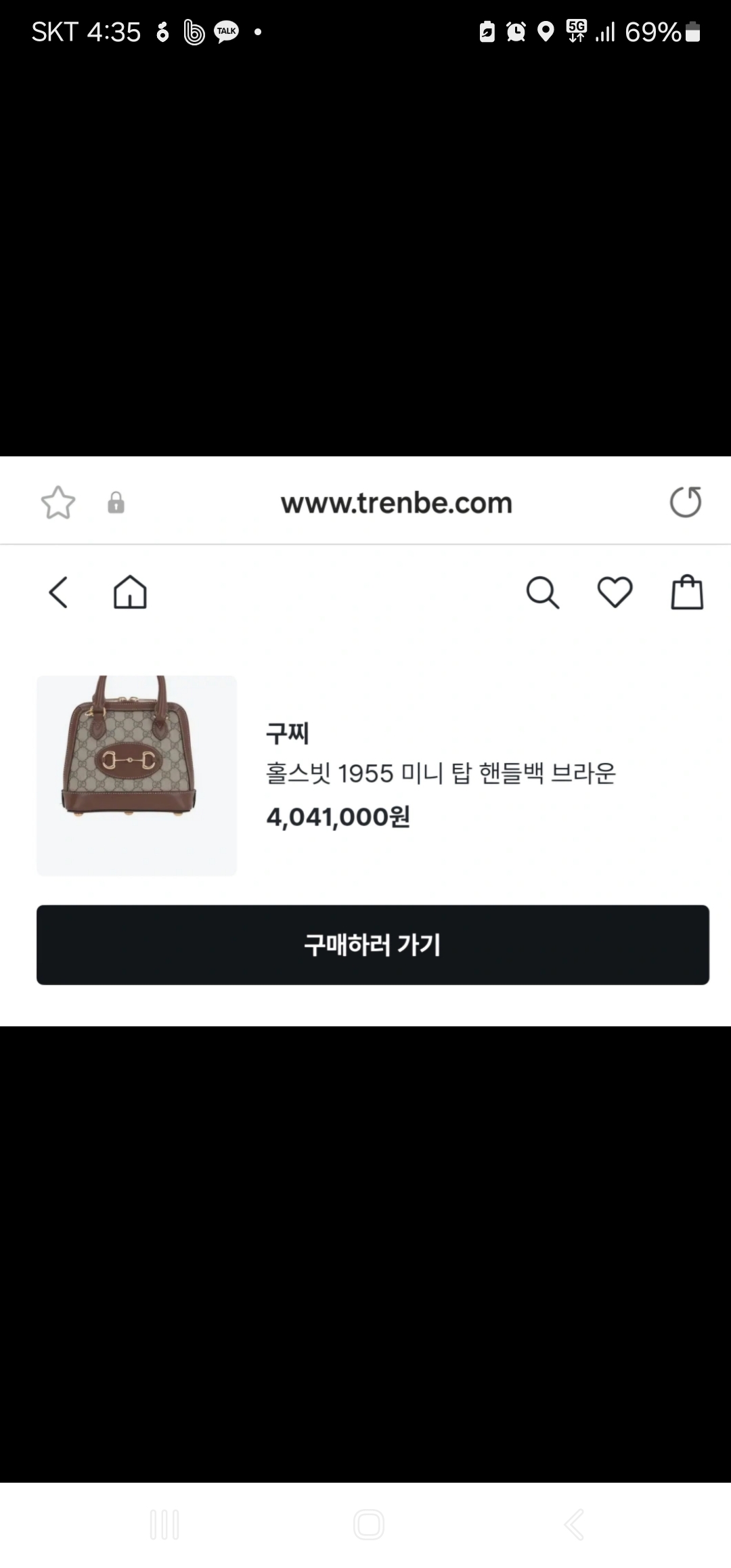
Task: Tap the lock icon for site security info
Action: (116, 502)
